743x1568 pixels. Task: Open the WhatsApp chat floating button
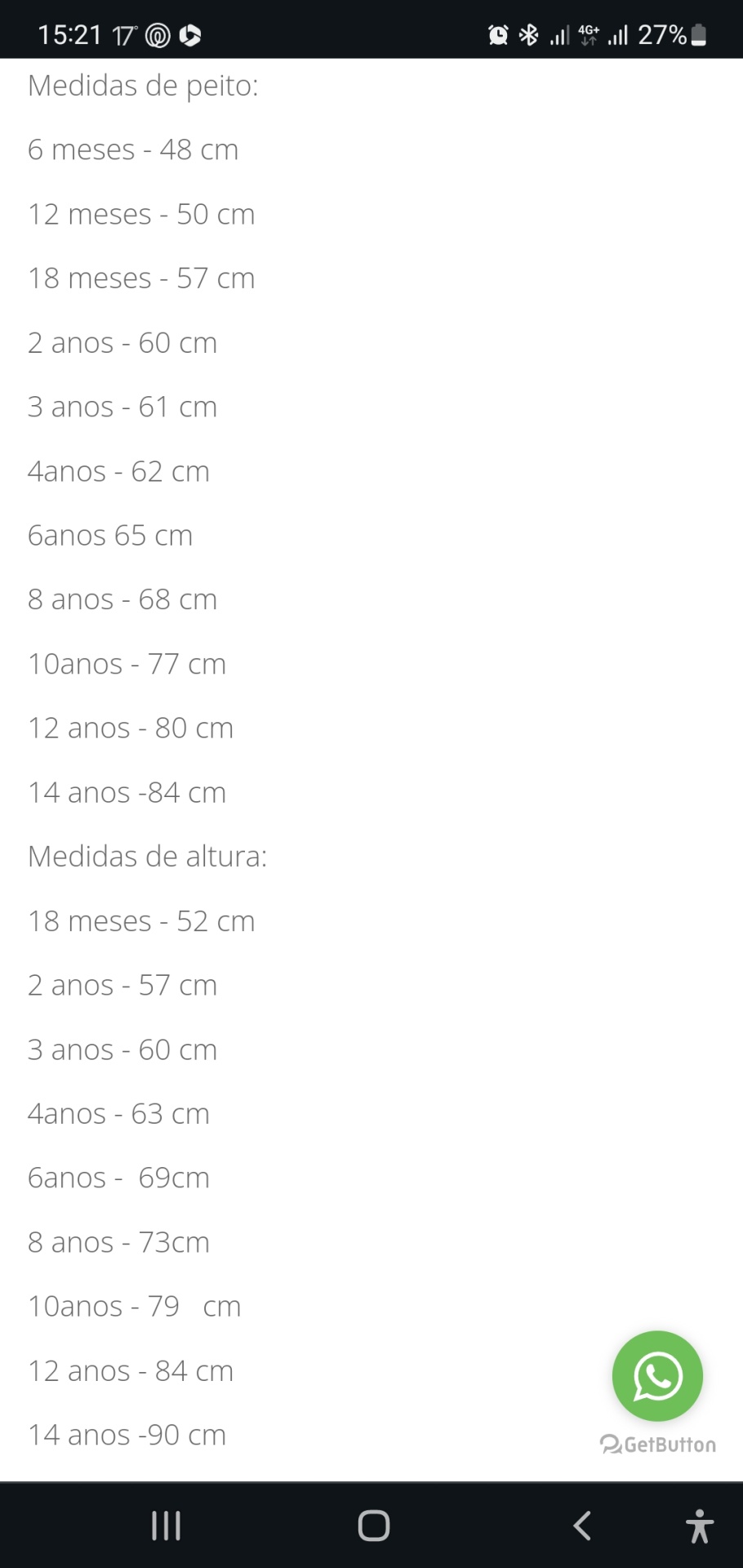click(657, 1376)
